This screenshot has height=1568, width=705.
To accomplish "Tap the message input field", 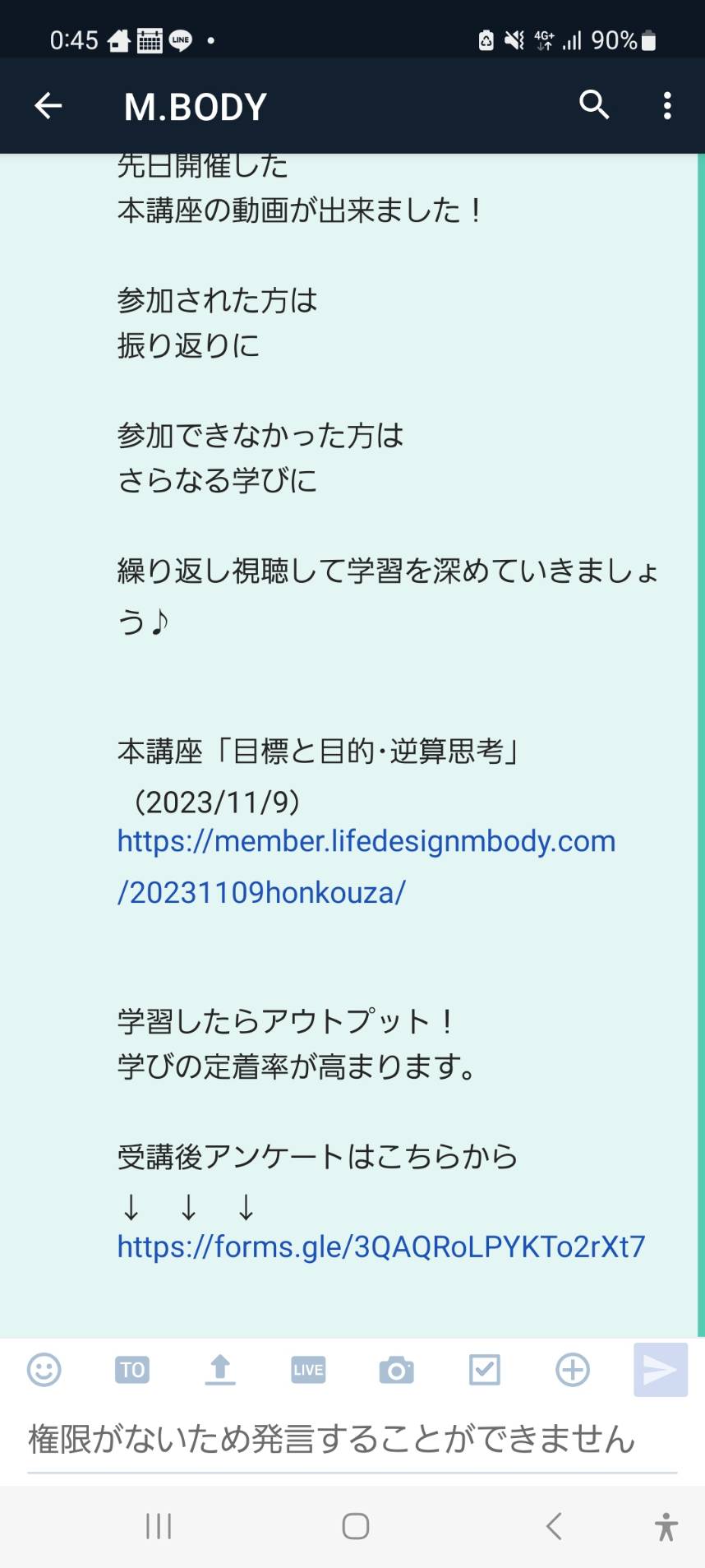I will [352, 1440].
